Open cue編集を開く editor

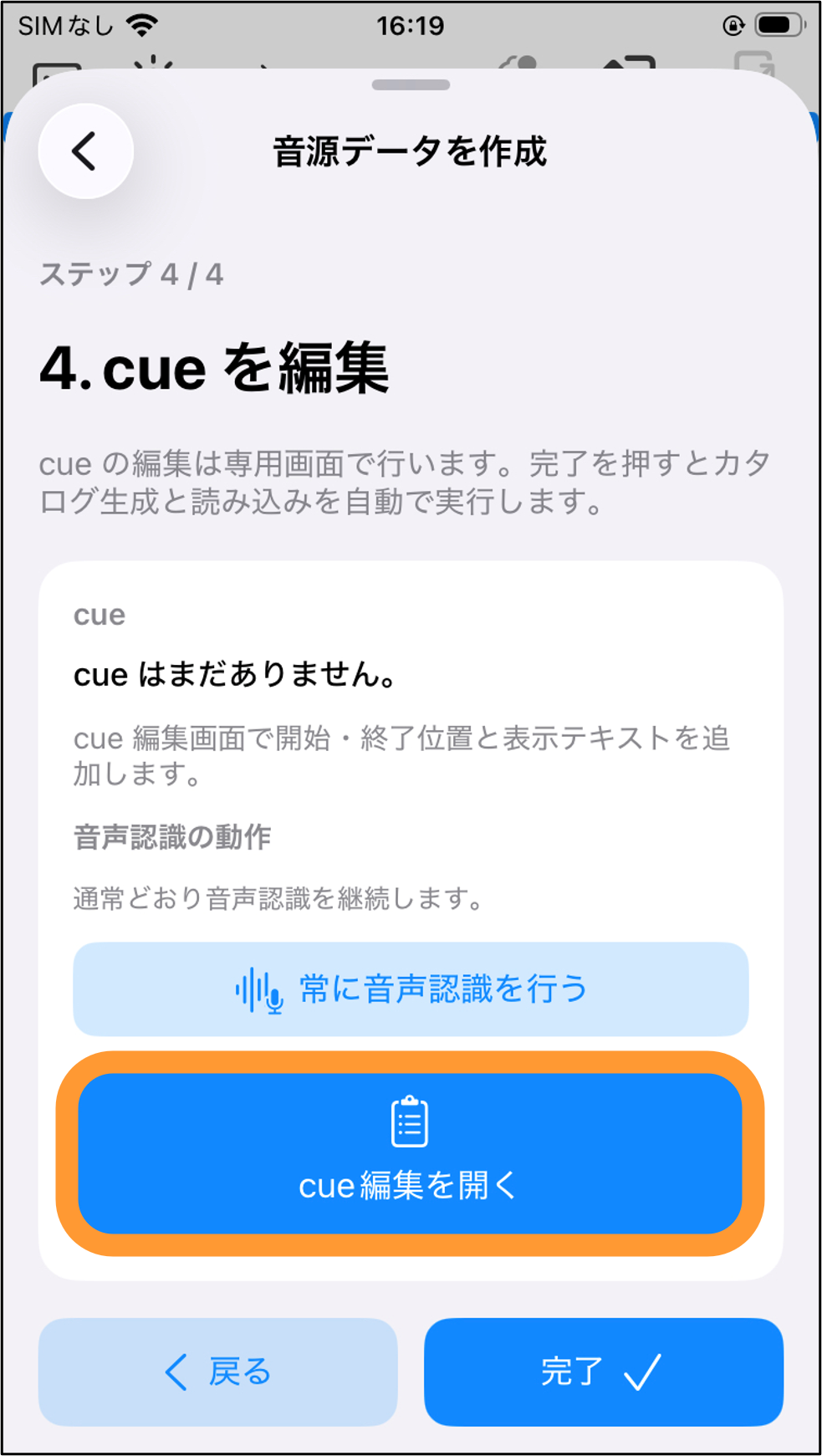410,1153
